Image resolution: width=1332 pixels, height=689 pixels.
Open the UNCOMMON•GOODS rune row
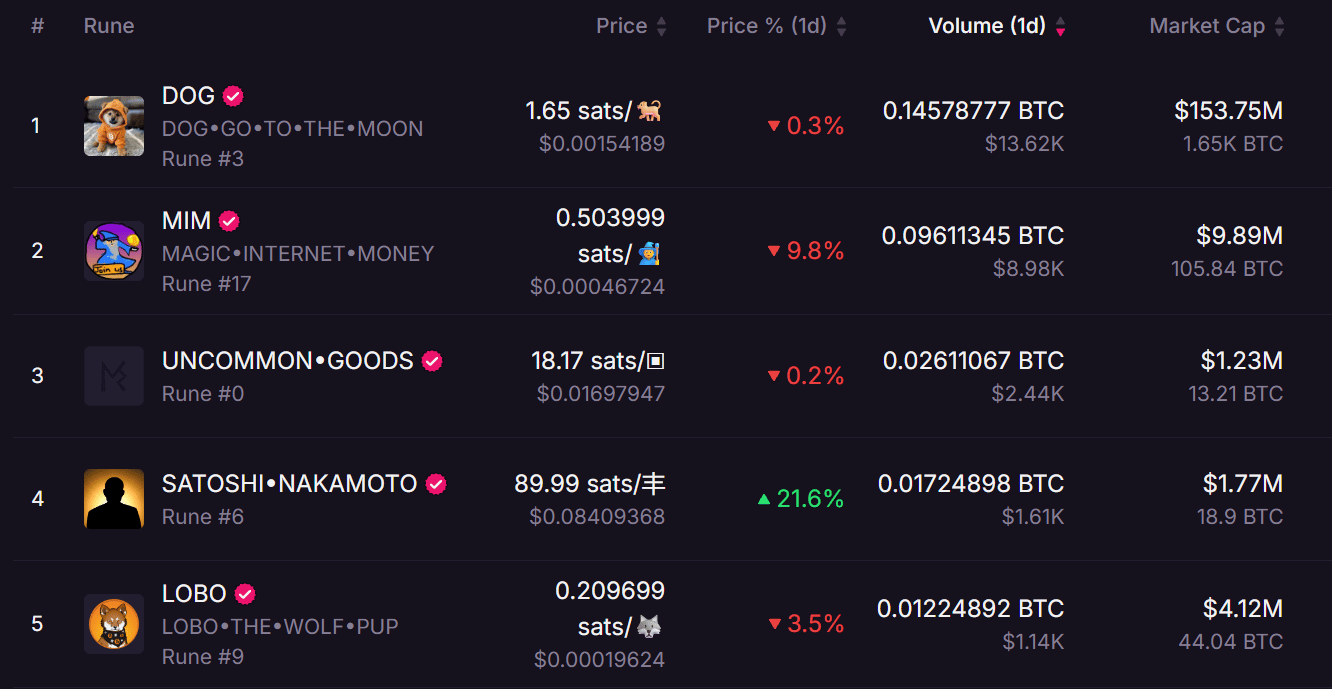click(288, 361)
